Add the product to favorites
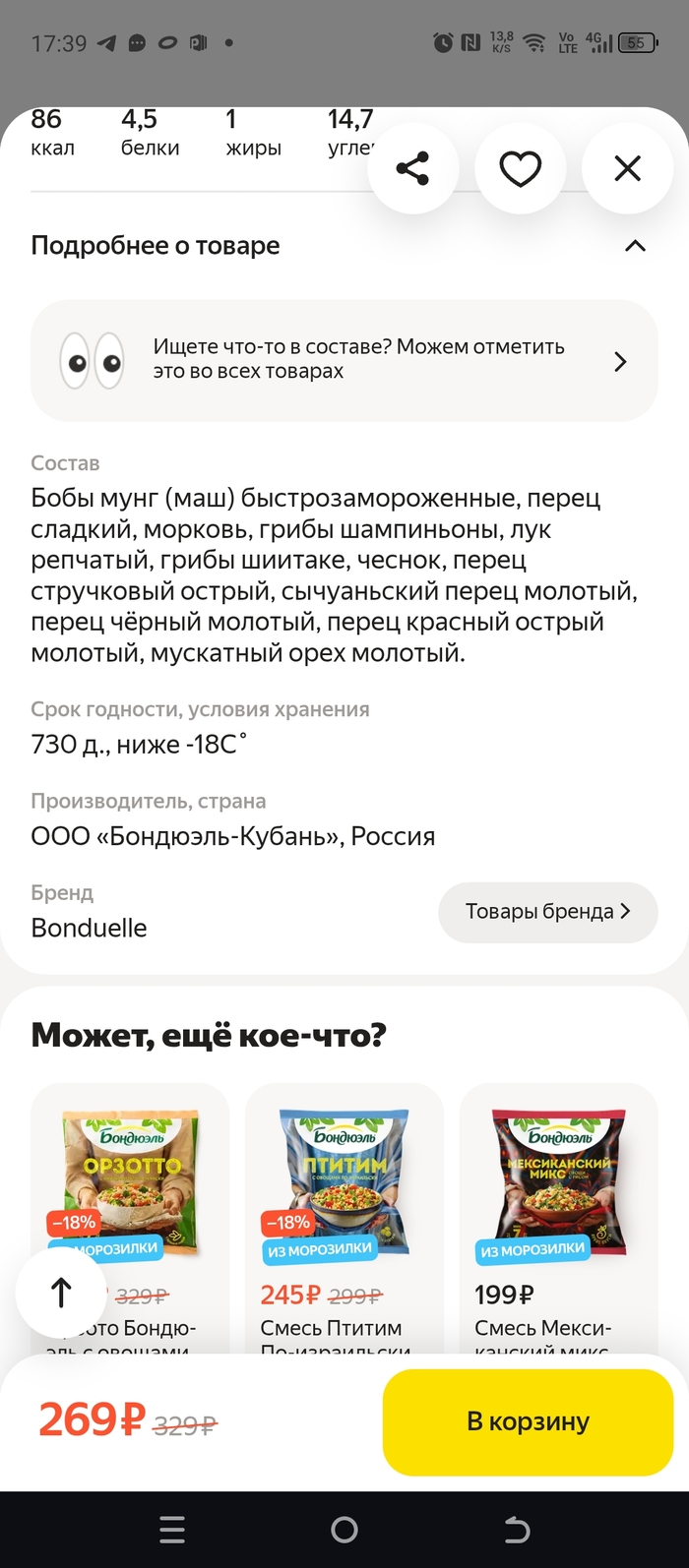 (x=520, y=168)
